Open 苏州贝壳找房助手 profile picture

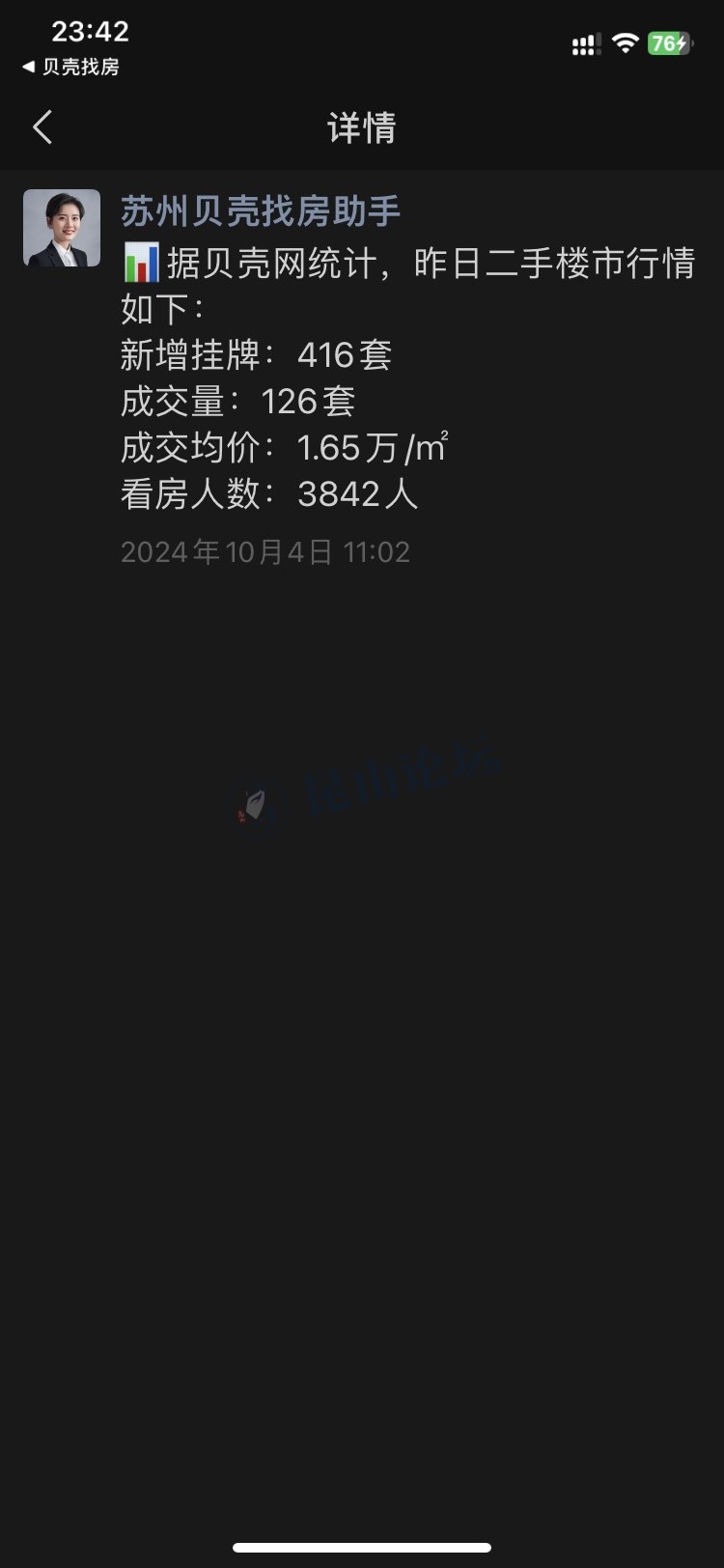tap(62, 228)
